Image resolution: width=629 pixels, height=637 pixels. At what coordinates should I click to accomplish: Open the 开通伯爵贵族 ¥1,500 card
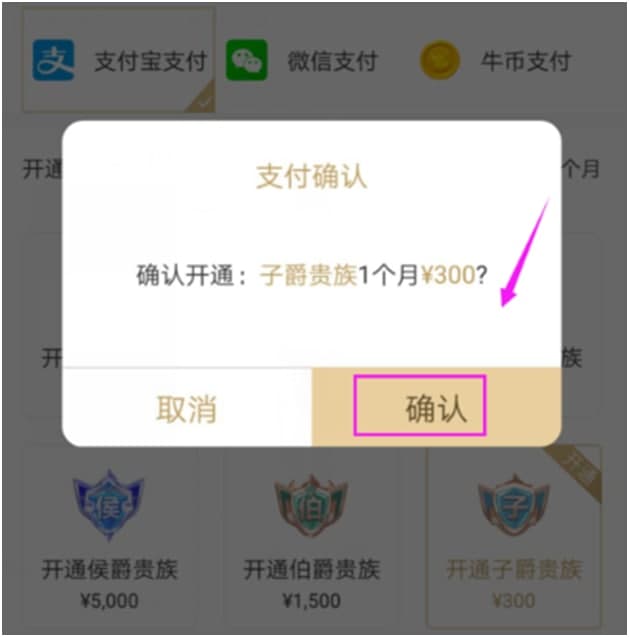(311, 540)
